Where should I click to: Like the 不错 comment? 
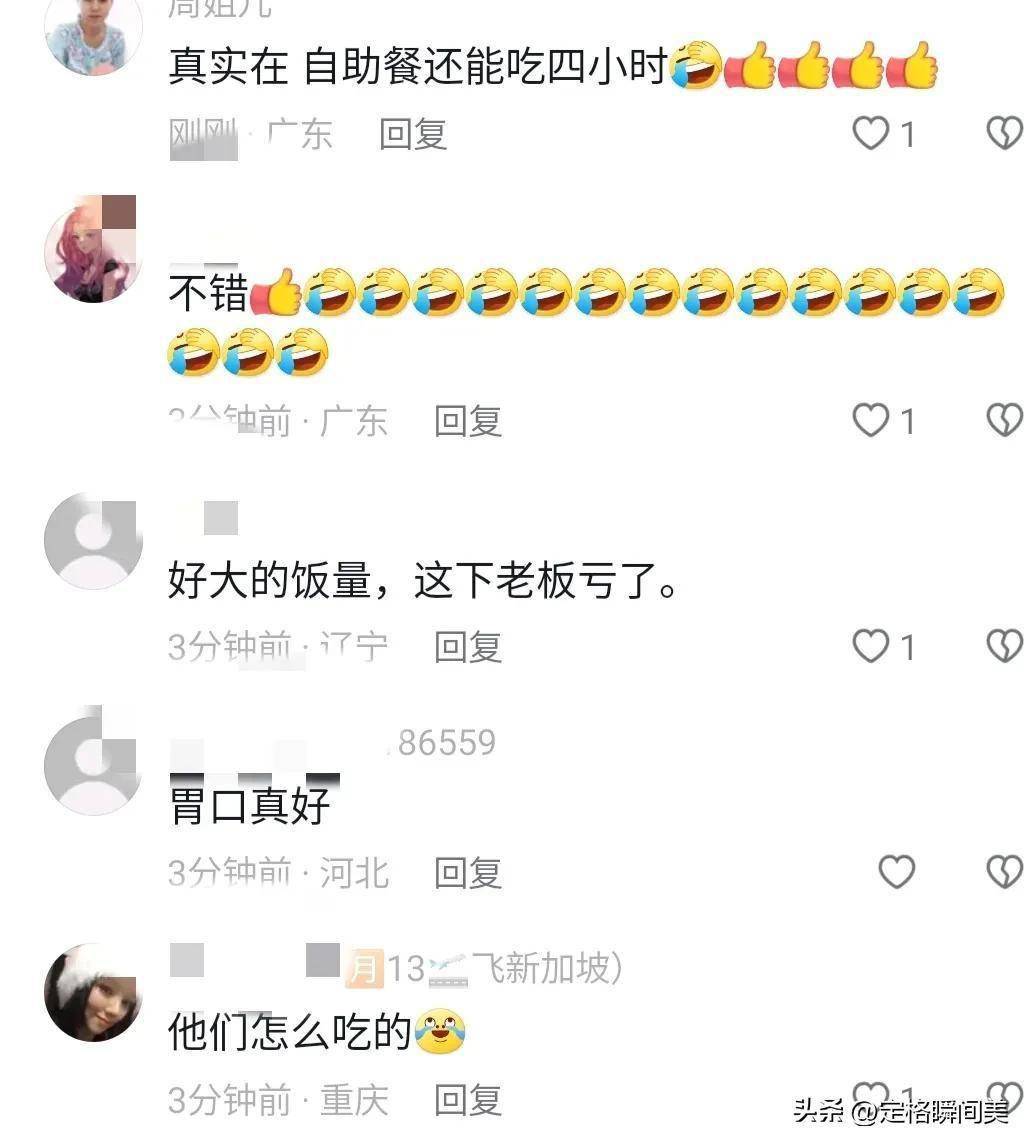(x=871, y=421)
